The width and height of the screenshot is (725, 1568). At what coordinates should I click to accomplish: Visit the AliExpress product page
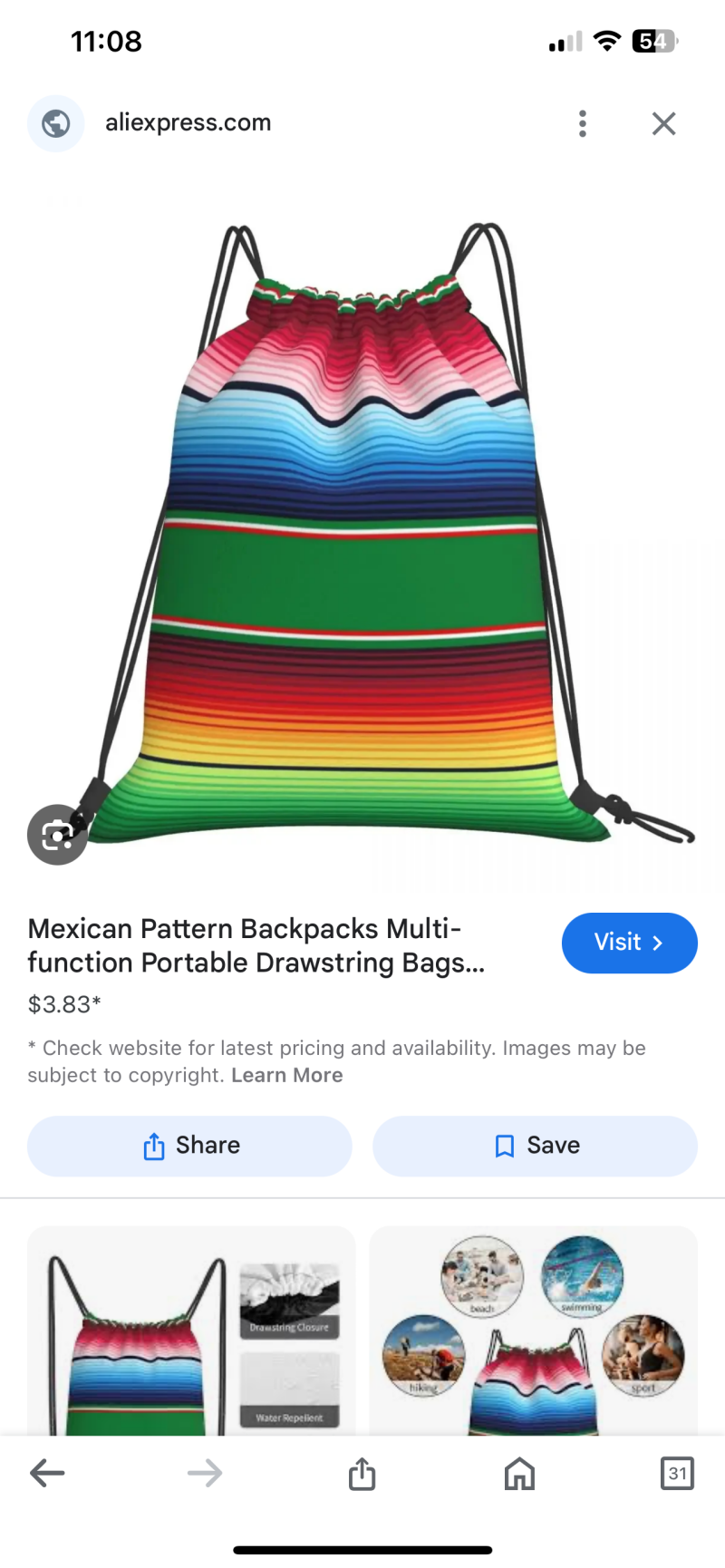pos(629,943)
